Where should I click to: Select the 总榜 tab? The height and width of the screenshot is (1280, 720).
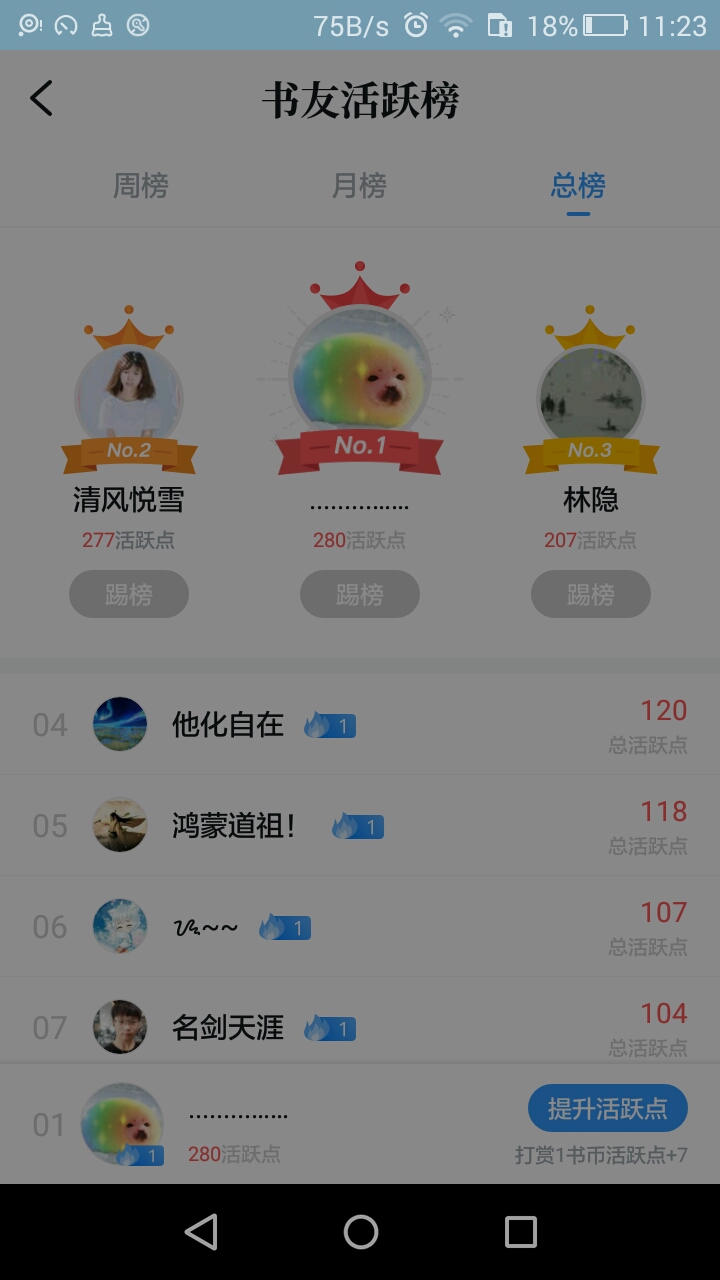pyautogui.click(x=578, y=186)
